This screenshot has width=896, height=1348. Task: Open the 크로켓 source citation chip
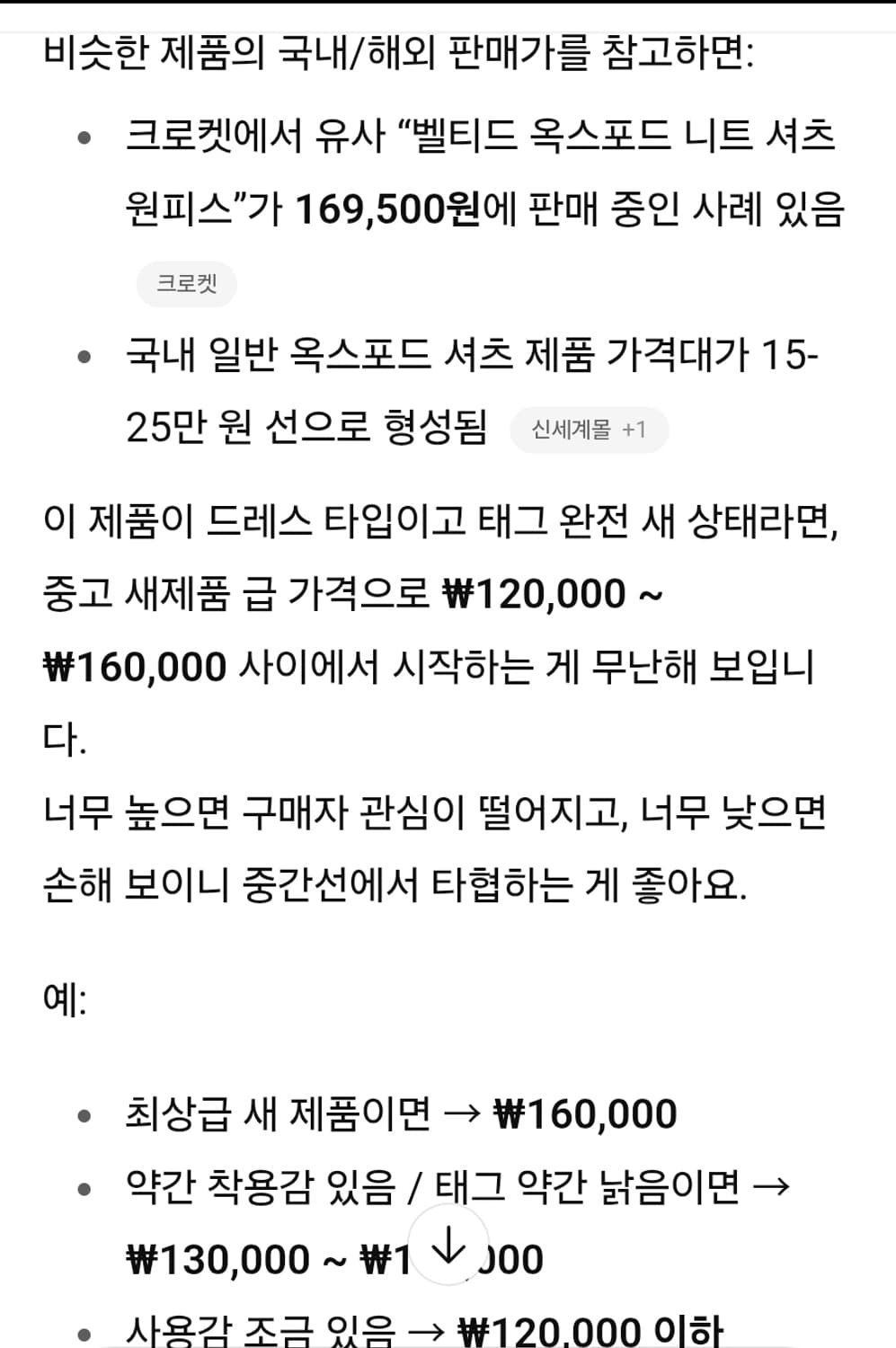(x=186, y=283)
